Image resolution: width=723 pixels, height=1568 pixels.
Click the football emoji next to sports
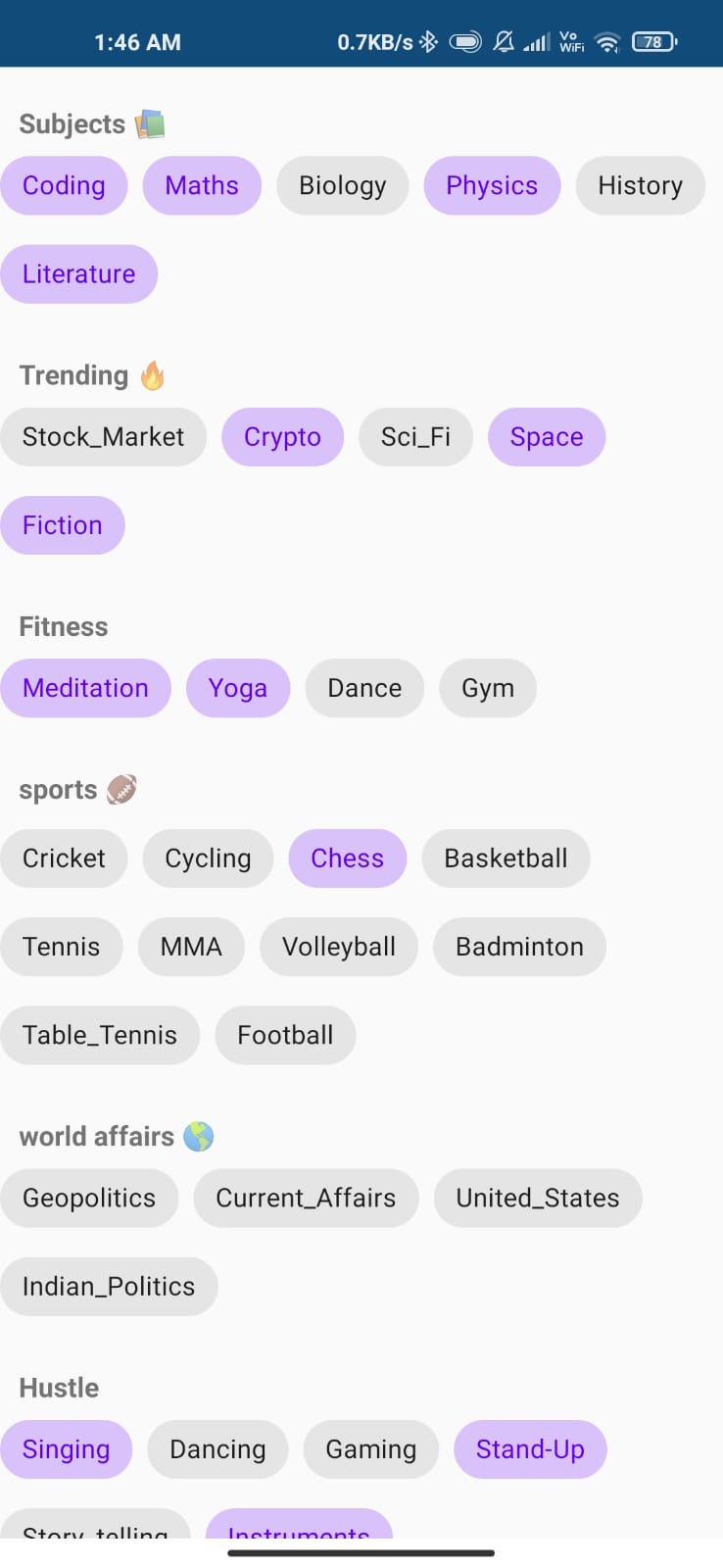(121, 789)
